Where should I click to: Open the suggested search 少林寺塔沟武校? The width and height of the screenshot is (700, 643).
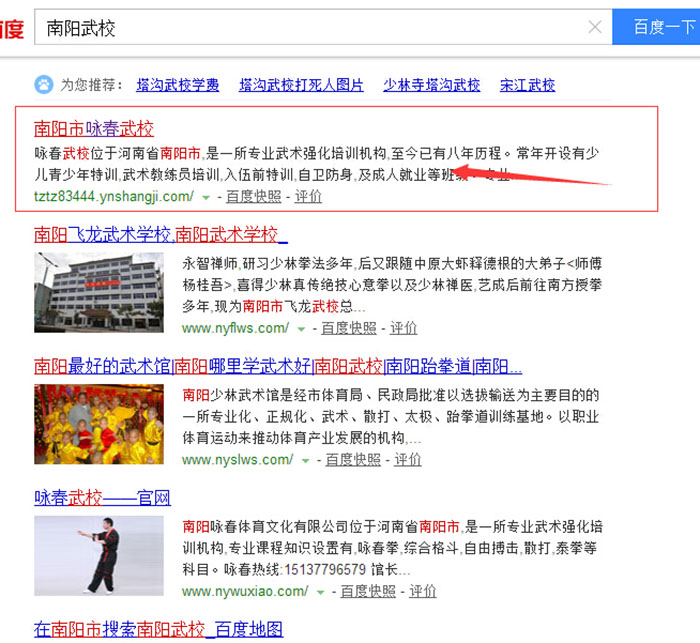click(432, 85)
